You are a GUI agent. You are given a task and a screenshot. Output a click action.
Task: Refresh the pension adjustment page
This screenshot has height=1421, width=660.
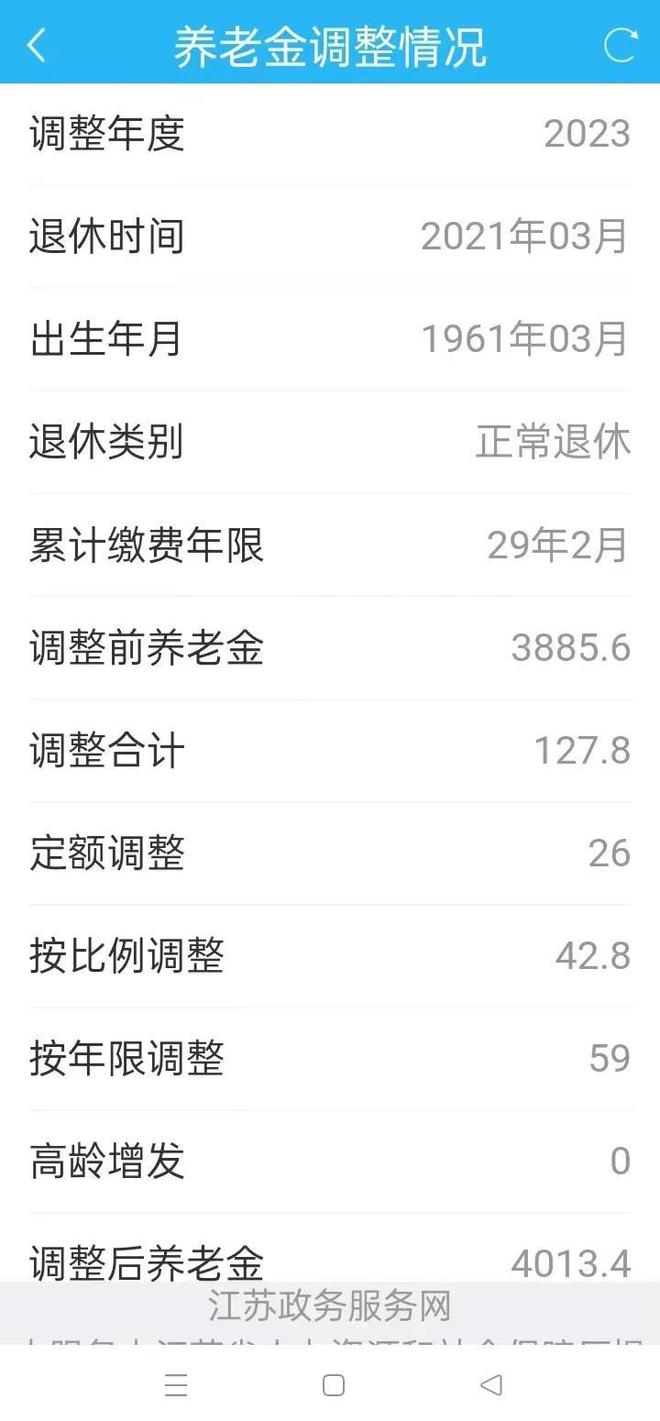(x=620, y=45)
